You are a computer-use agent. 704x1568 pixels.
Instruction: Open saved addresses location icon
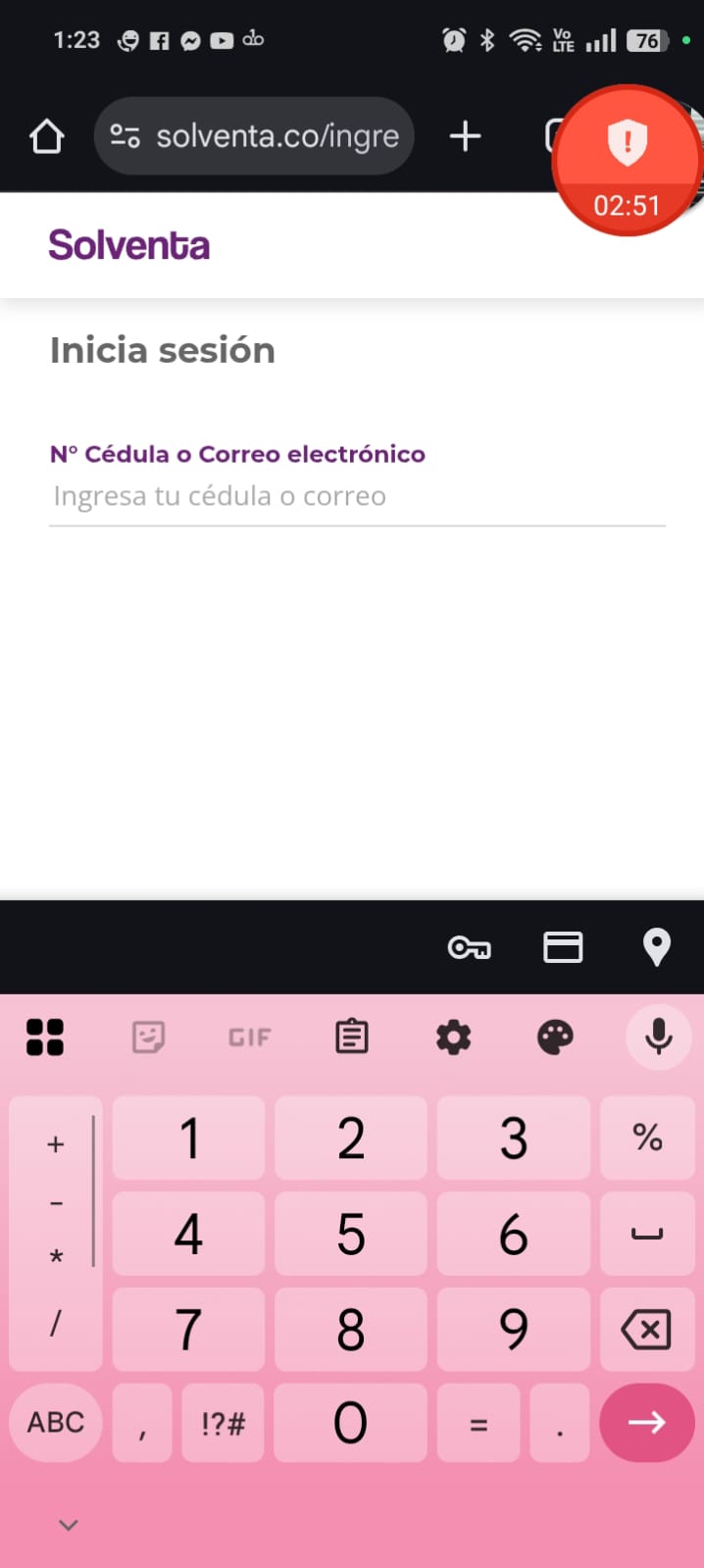pyautogui.click(x=656, y=947)
